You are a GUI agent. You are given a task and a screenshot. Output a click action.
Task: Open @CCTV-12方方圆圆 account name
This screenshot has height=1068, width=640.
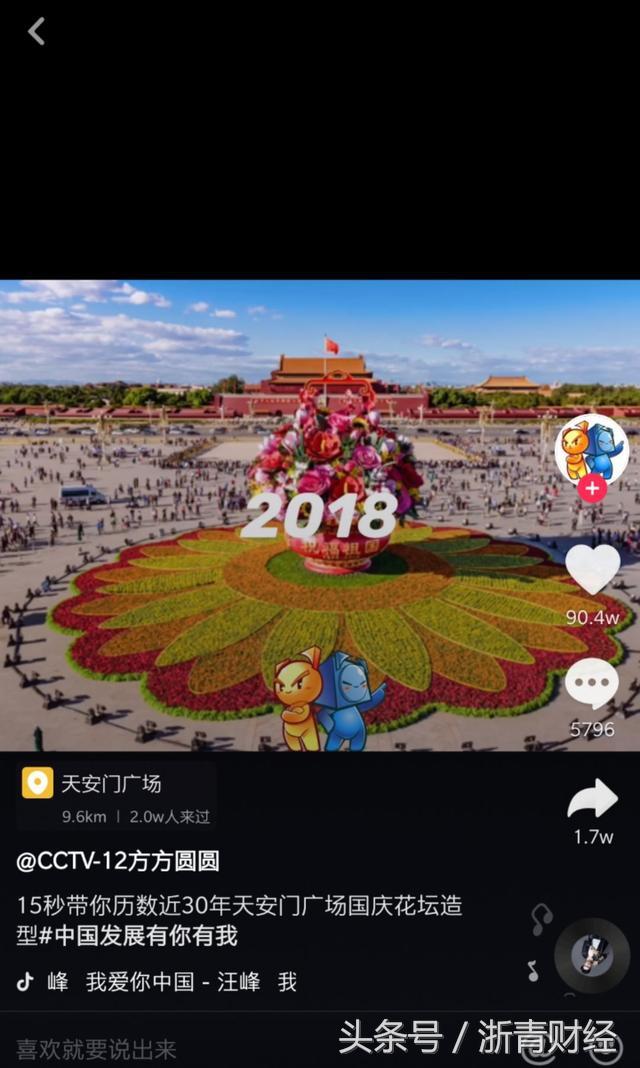(x=118, y=861)
